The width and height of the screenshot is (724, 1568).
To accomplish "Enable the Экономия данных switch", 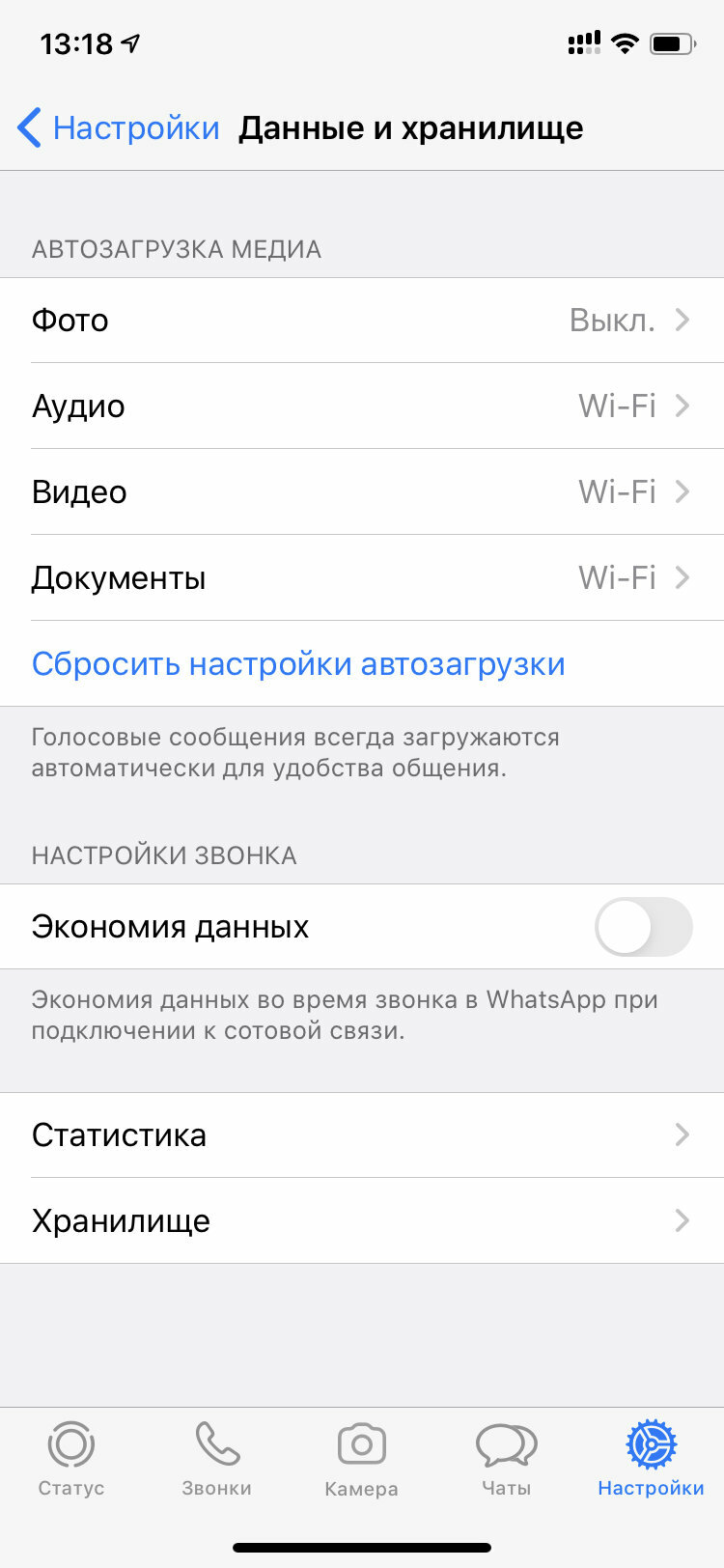I will (x=644, y=927).
